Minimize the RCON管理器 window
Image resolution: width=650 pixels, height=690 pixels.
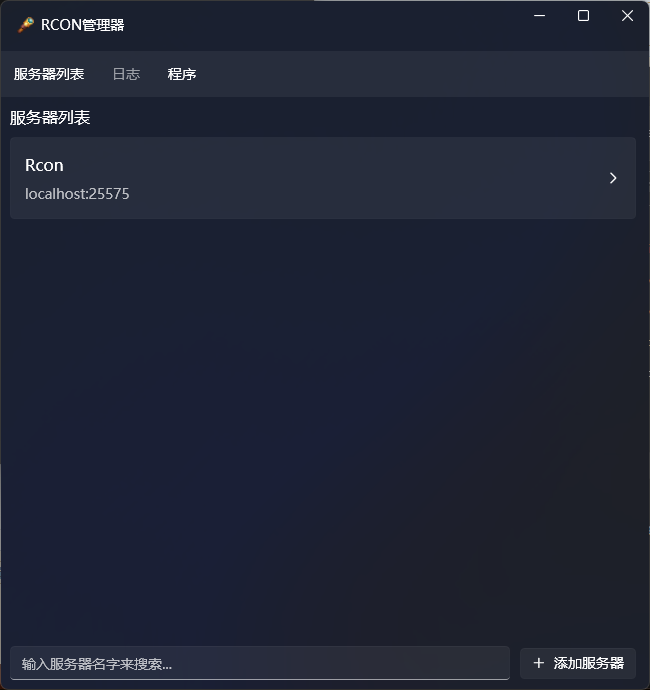540,16
